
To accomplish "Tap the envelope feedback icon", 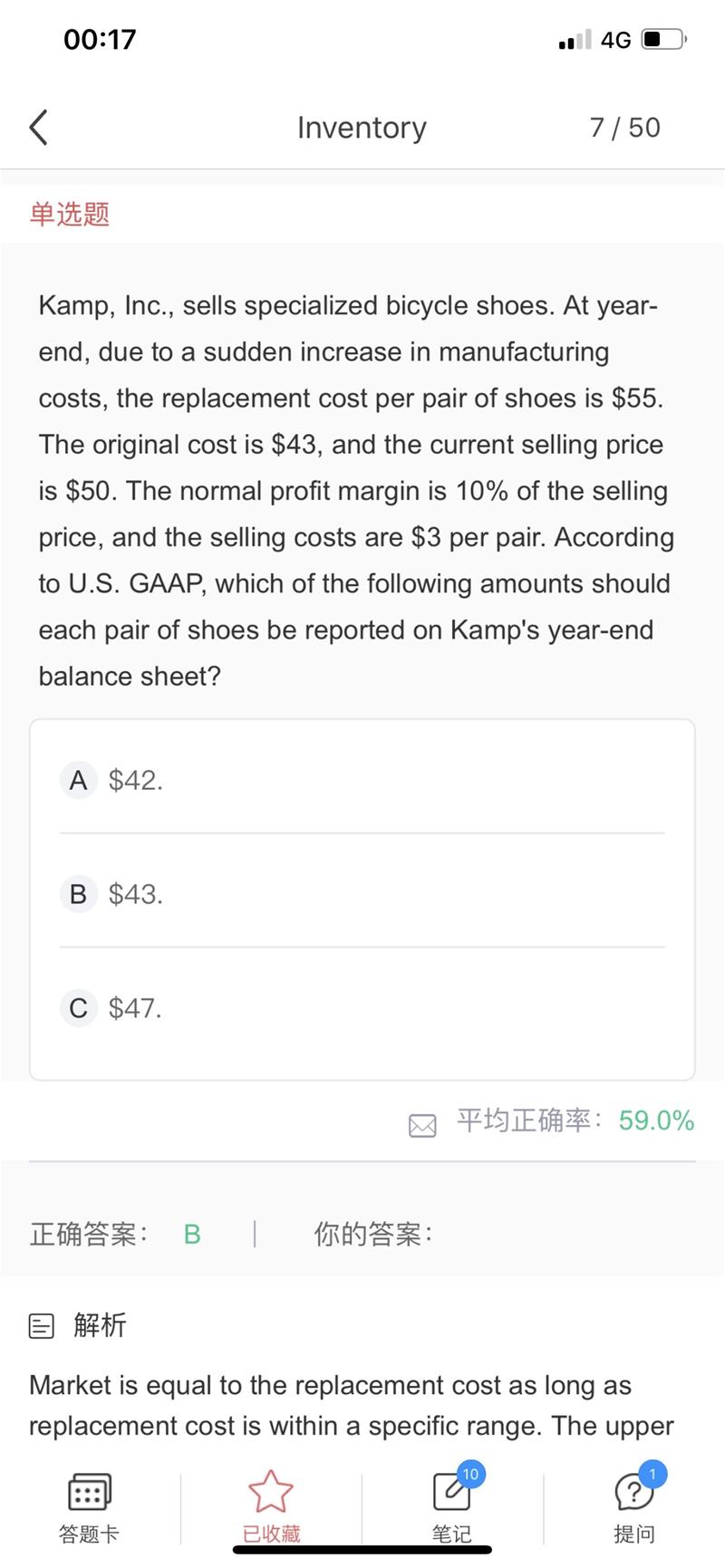I will click(422, 1126).
